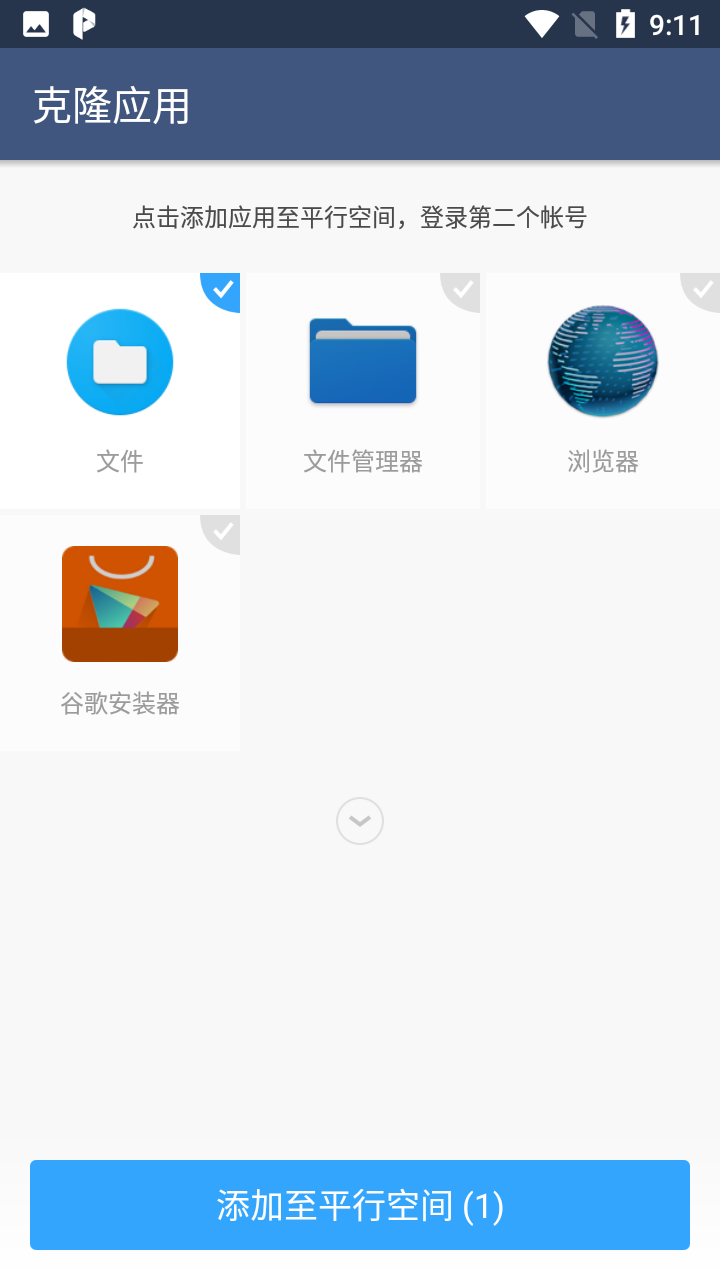Check the 浏览器 selection checkmark
This screenshot has height=1280, width=720.
(703, 292)
